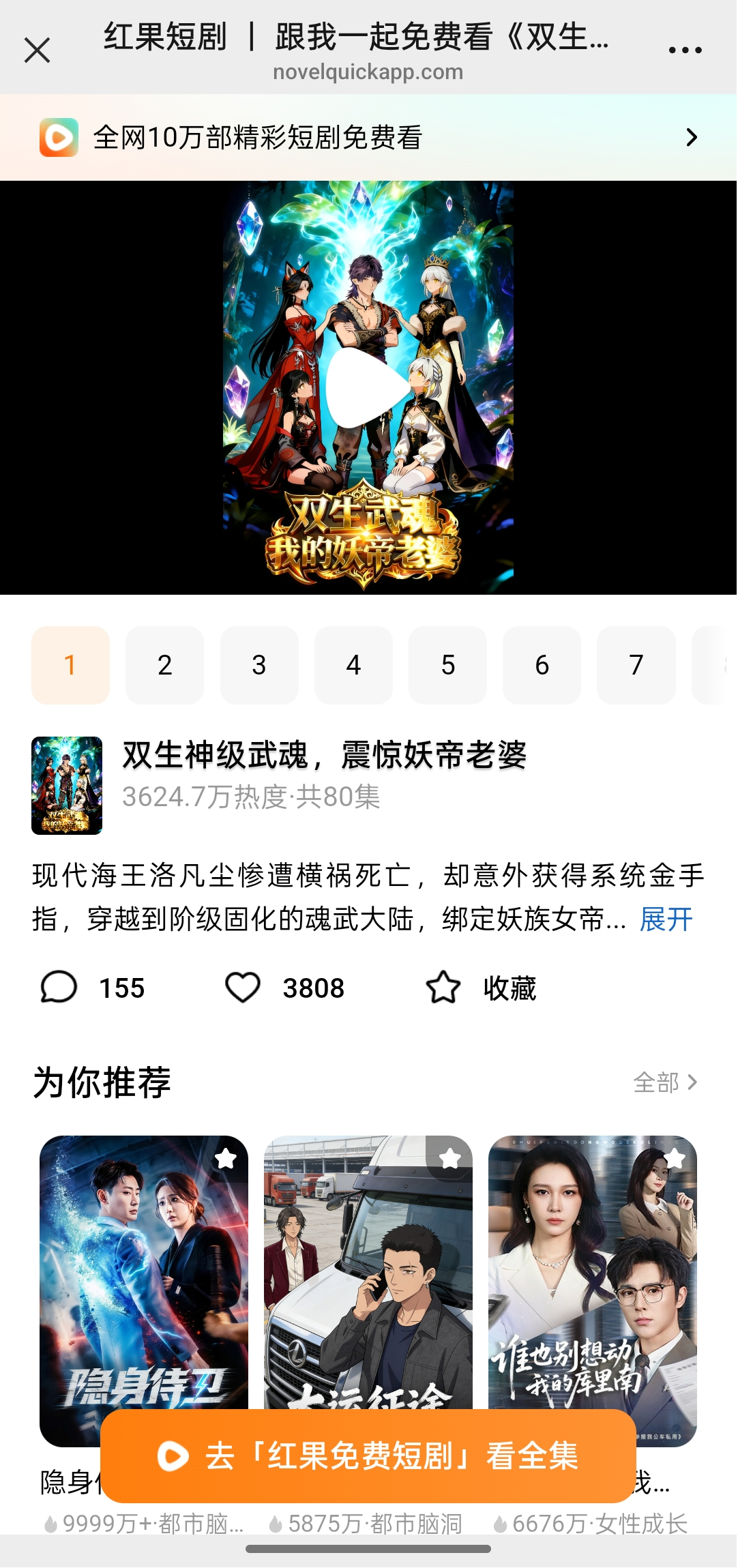Switch to episode 5
738x1568 pixels.
tap(447, 665)
